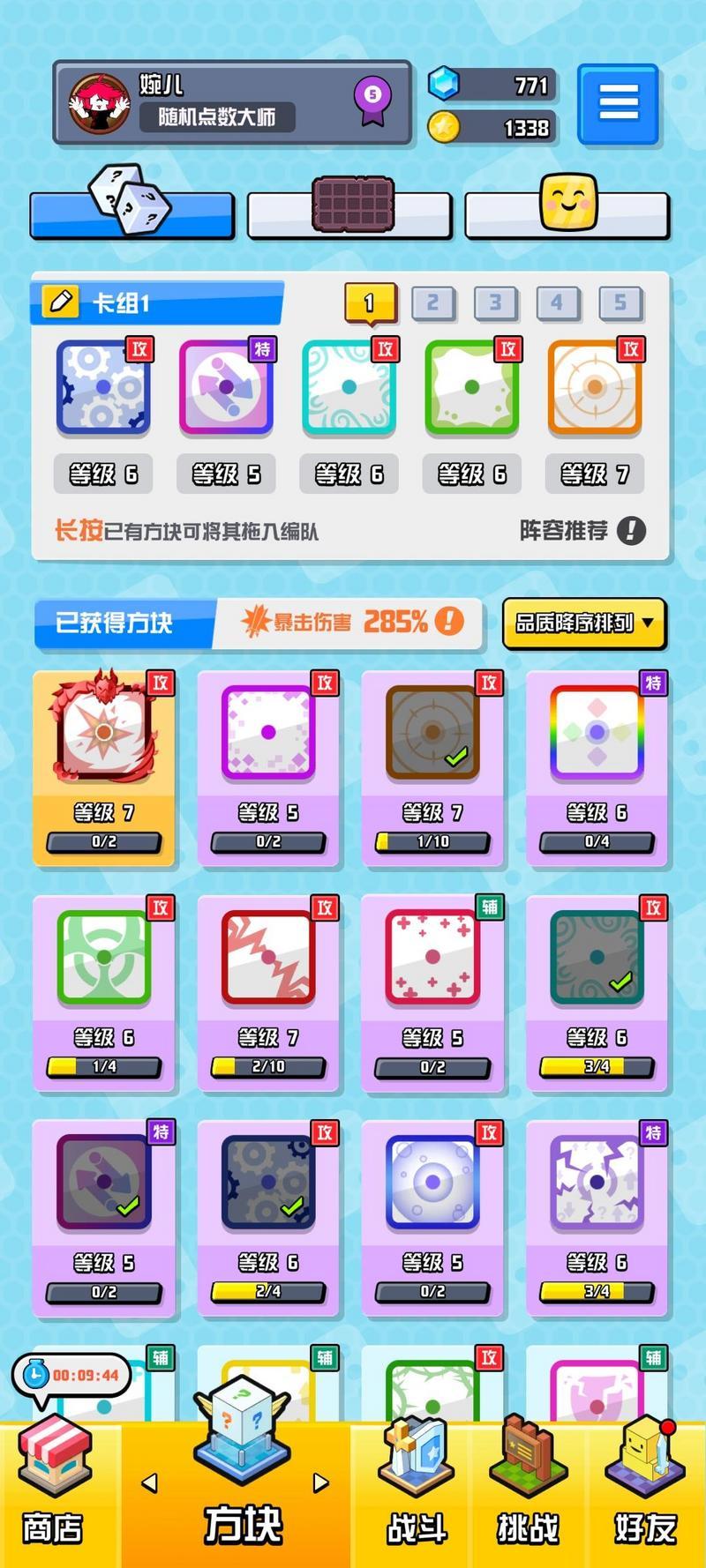
Task: Open the 品质降序排列 sort dropdown
Action: pos(583,623)
